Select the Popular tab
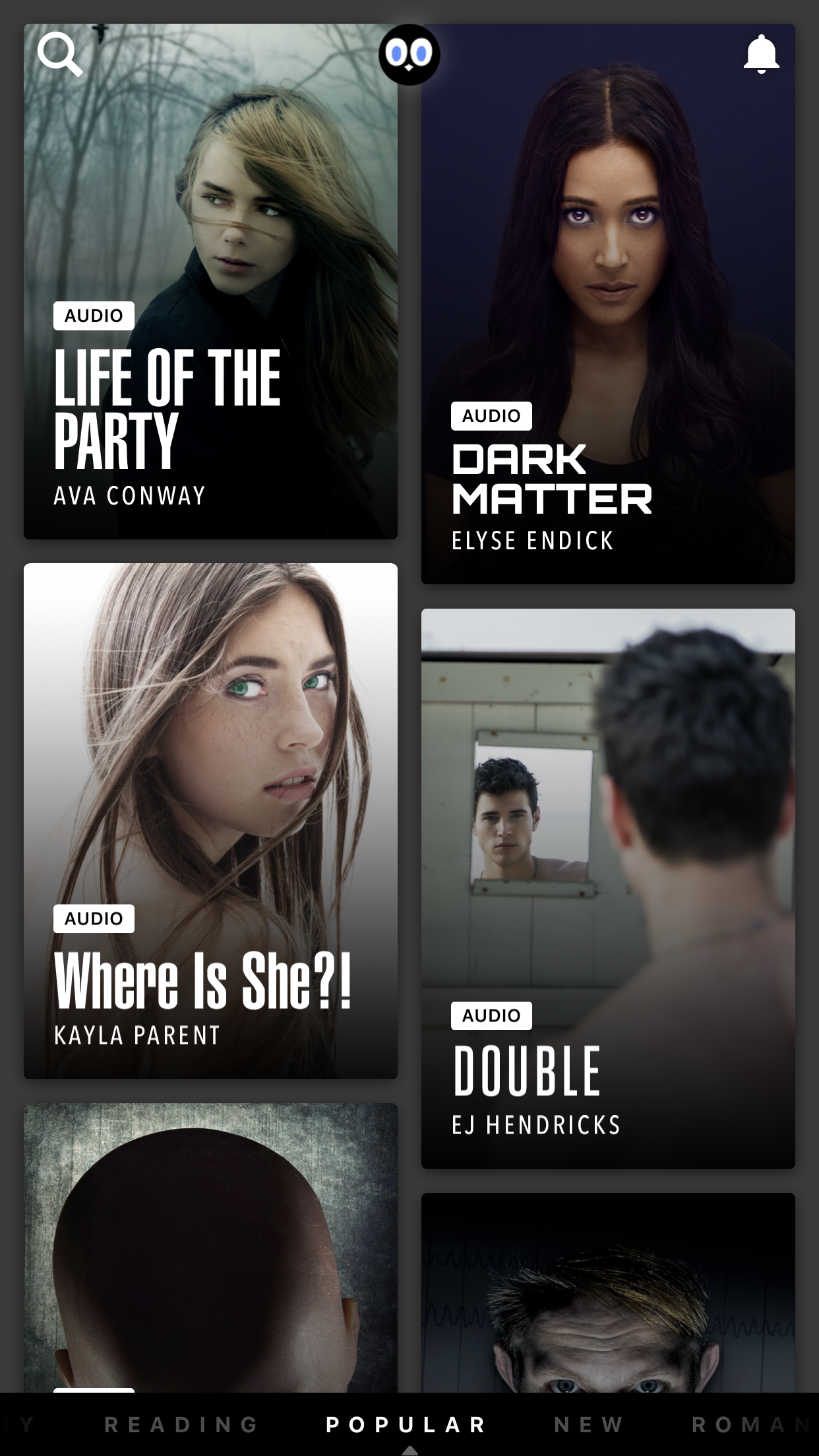Screen dimensions: 819x1456 click(406, 1424)
